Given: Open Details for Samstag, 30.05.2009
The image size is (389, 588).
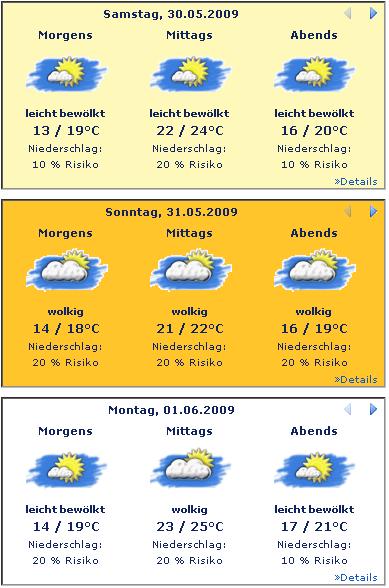Looking at the screenshot, I should (356, 182).
